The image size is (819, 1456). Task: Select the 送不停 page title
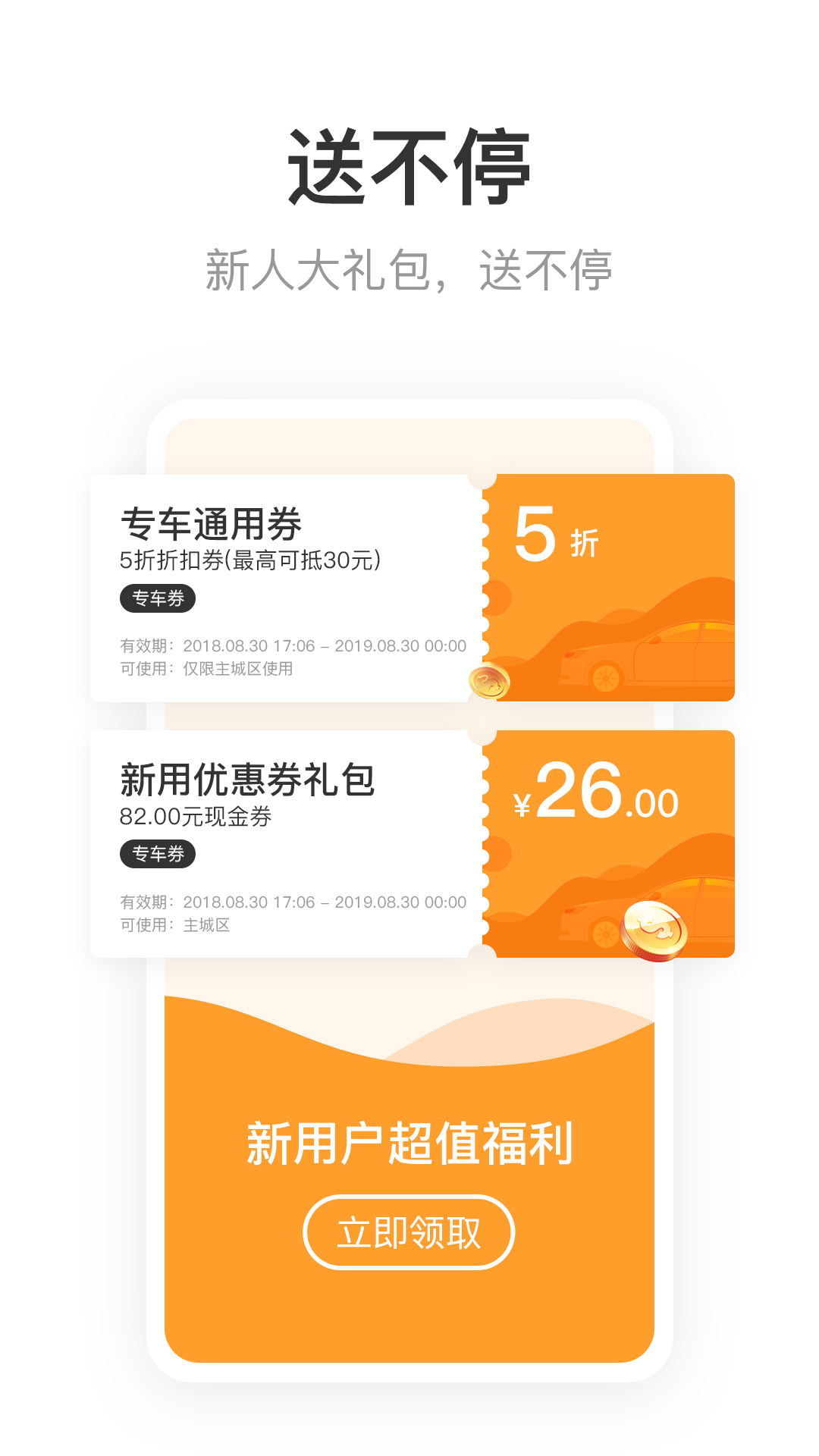(409, 165)
